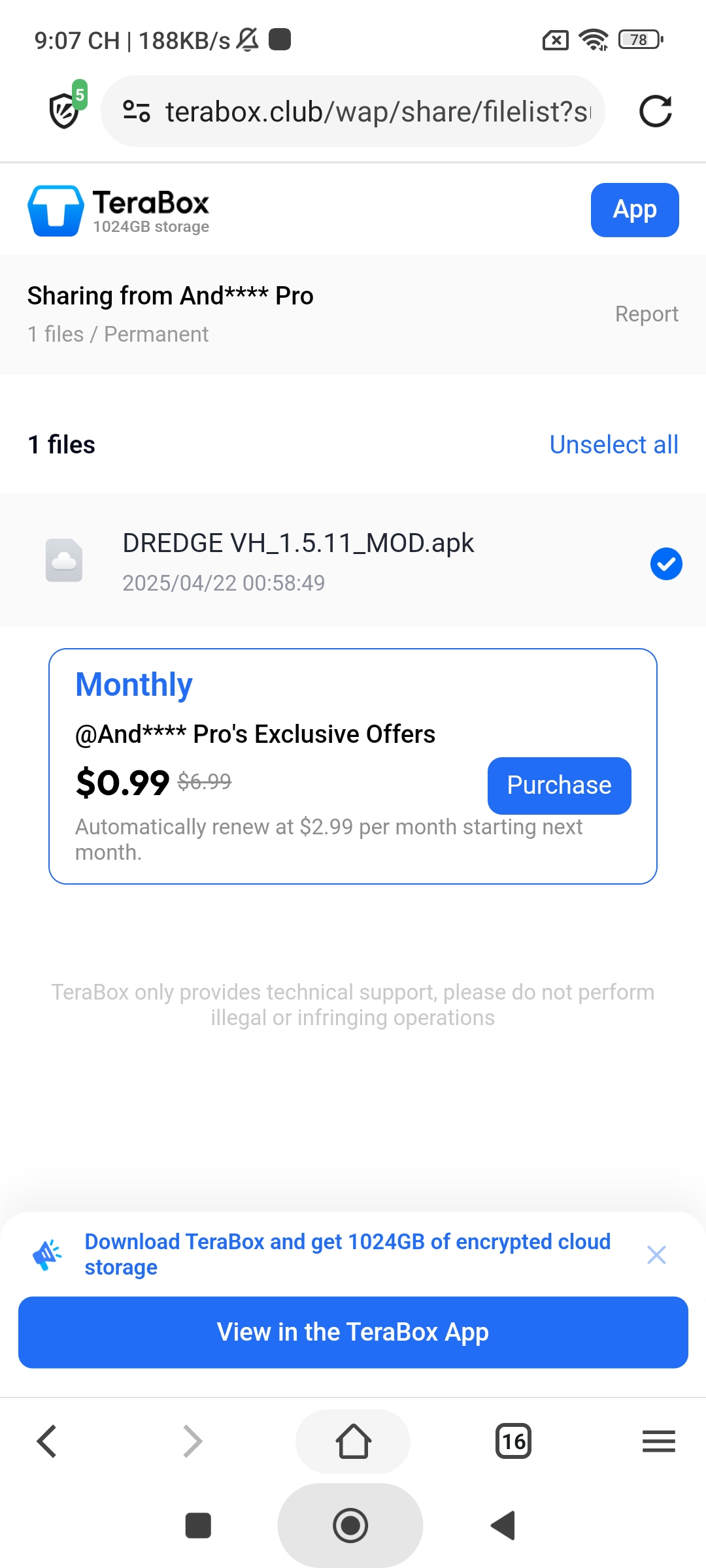Open the browser privacy shield icon
706x1568 pixels.
pyautogui.click(x=65, y=110)
